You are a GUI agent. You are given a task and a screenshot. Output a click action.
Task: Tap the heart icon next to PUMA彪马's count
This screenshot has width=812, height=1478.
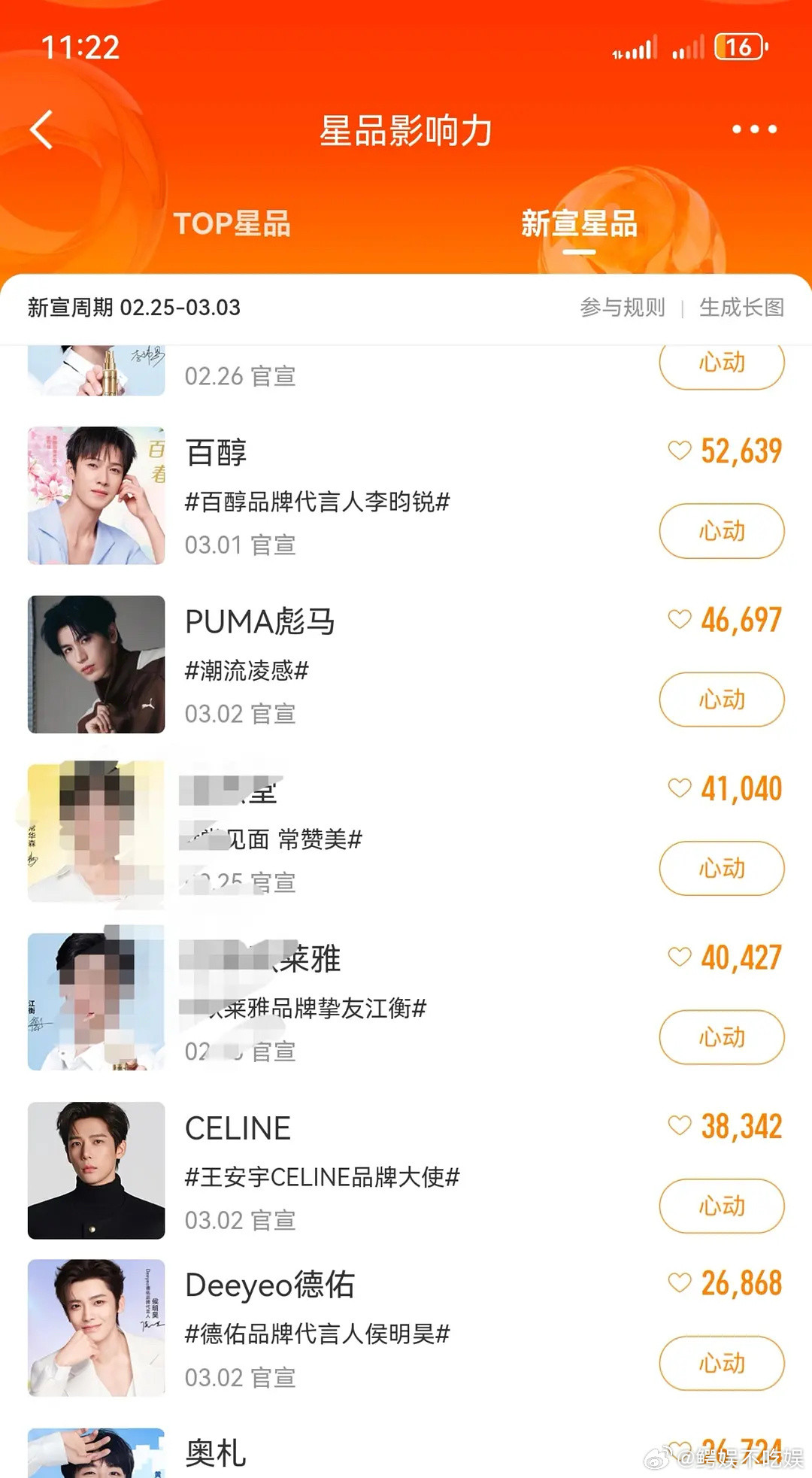[x=679, y=620]
